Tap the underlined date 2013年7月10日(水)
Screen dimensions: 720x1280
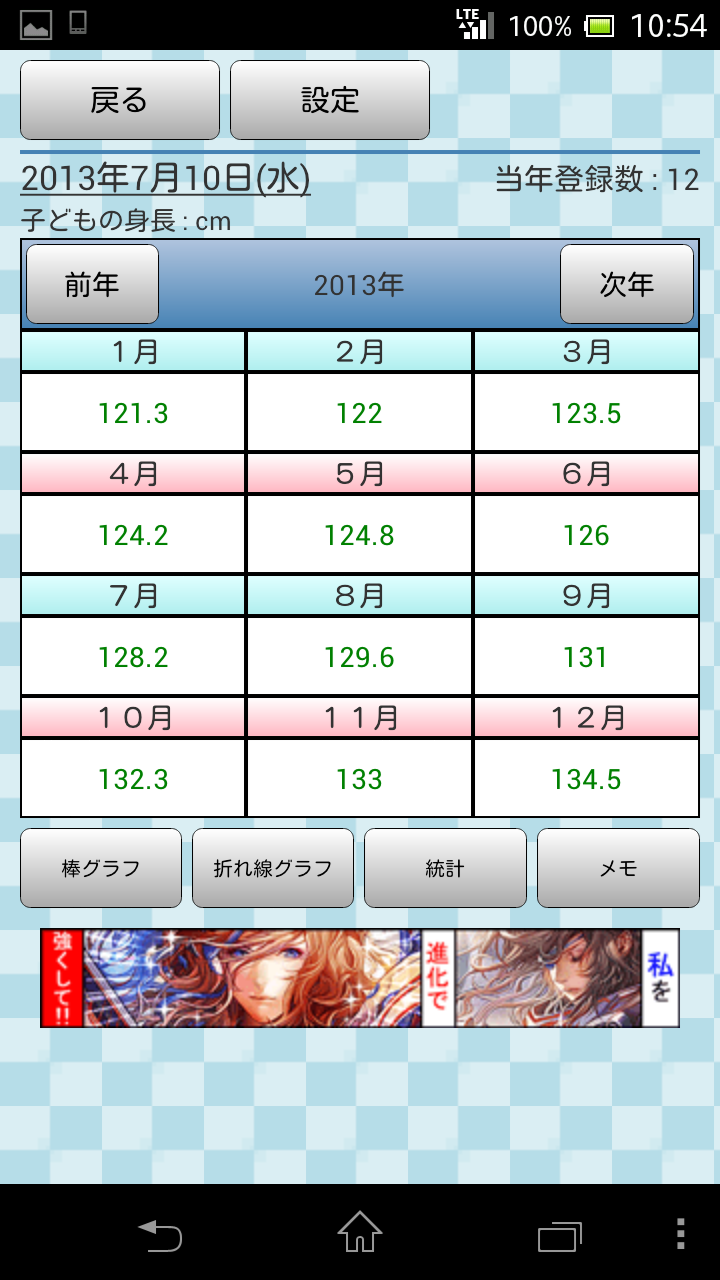tap(166, 179)
